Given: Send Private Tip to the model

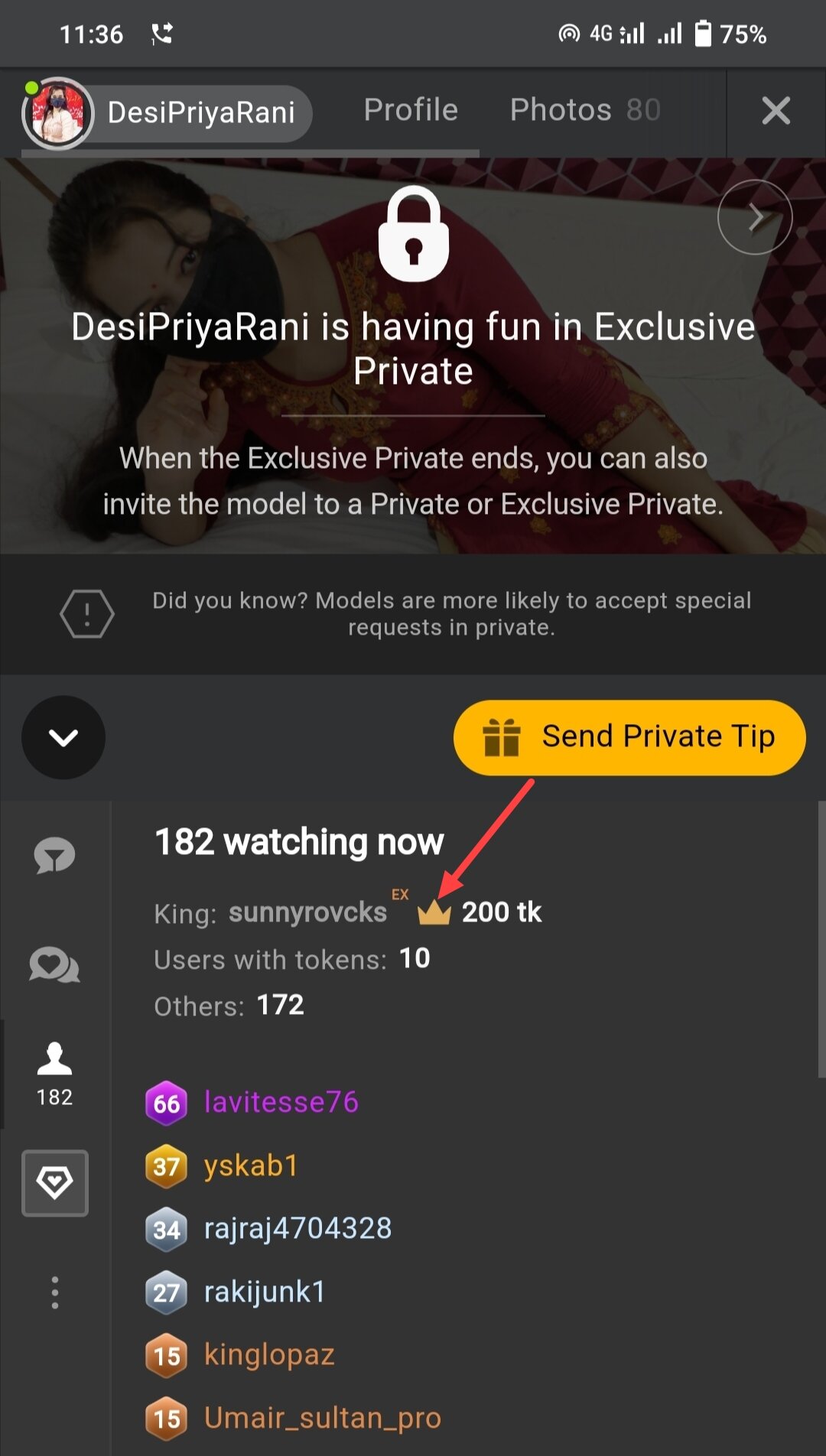Looking at the screenshot, I should tap(629, 737).
